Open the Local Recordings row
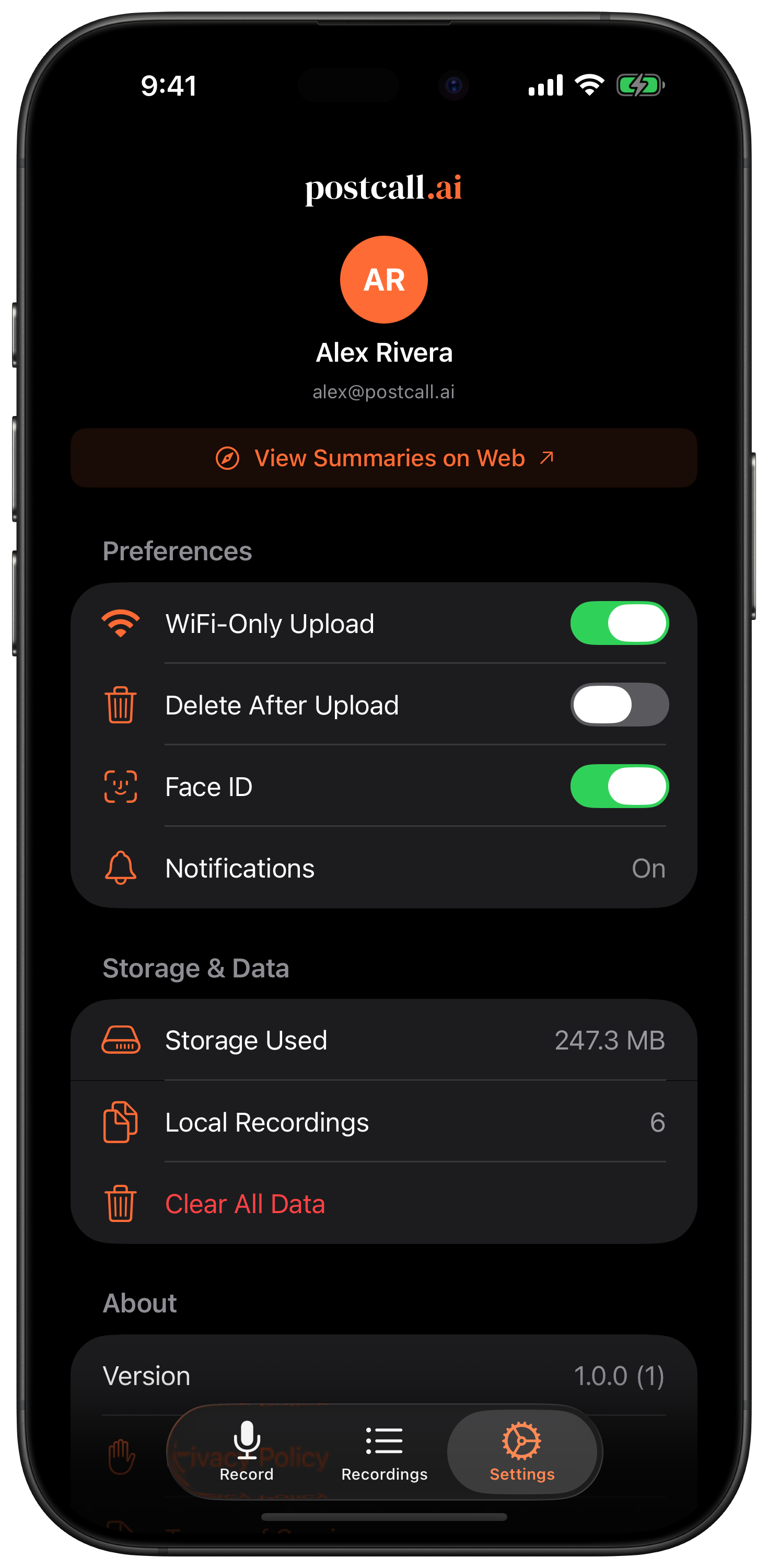 [384, 1122]
